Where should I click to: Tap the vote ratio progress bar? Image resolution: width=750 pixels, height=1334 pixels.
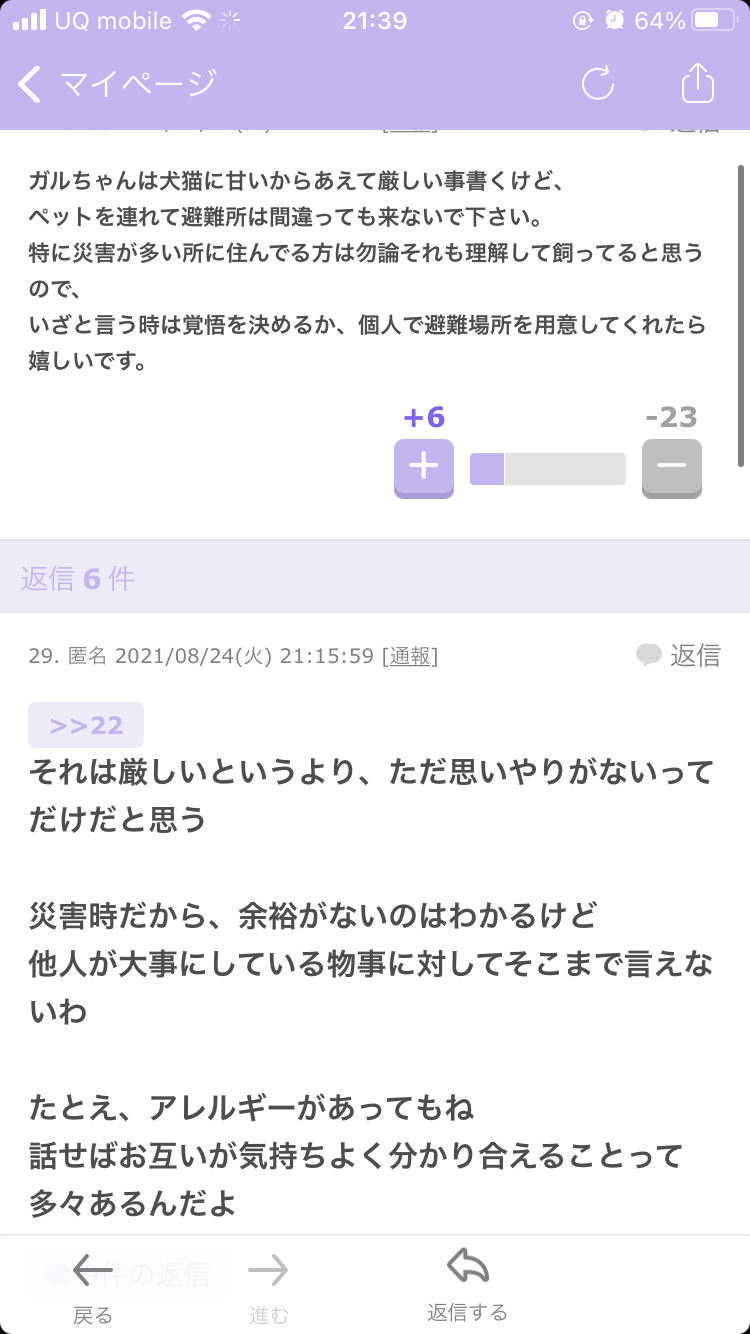547,467
